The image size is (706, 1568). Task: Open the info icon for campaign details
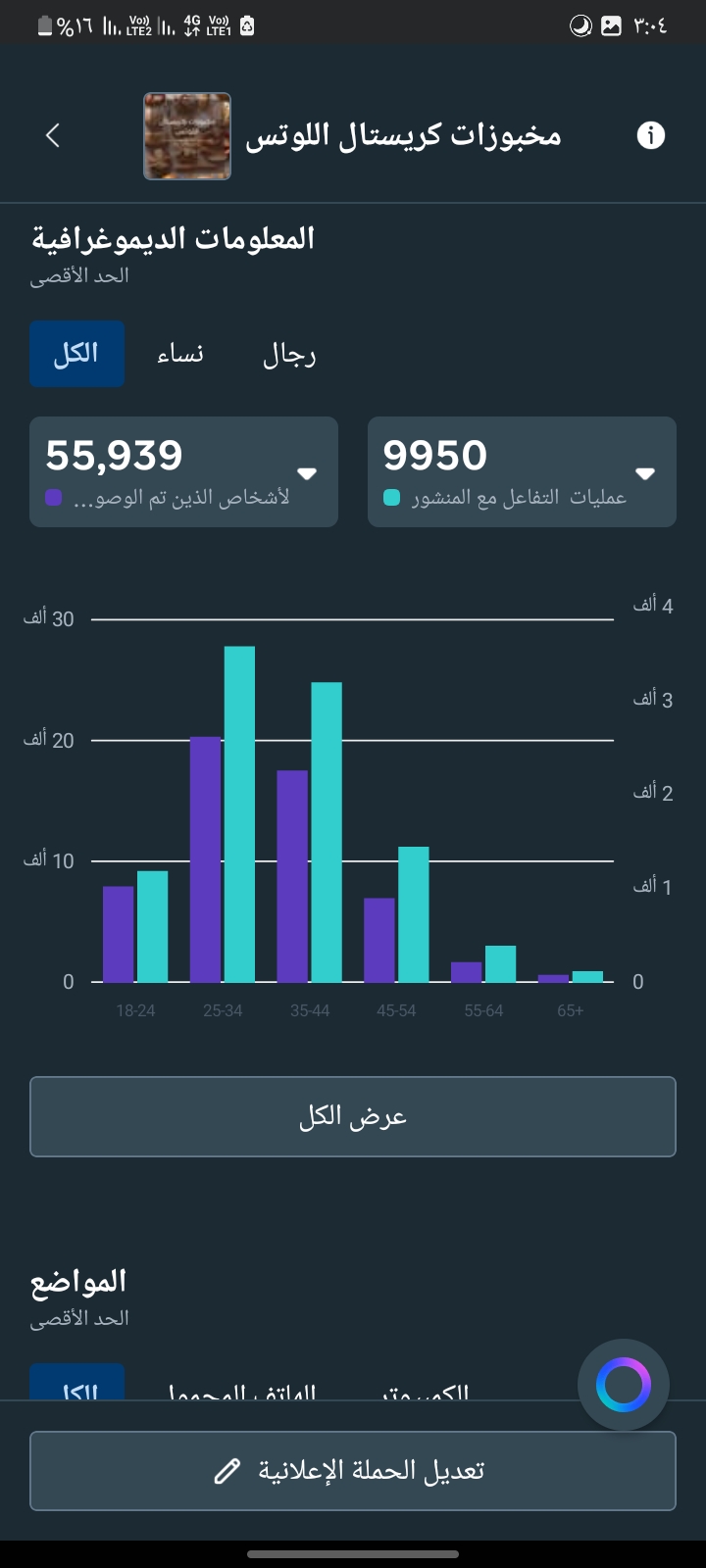pos(653,135)
